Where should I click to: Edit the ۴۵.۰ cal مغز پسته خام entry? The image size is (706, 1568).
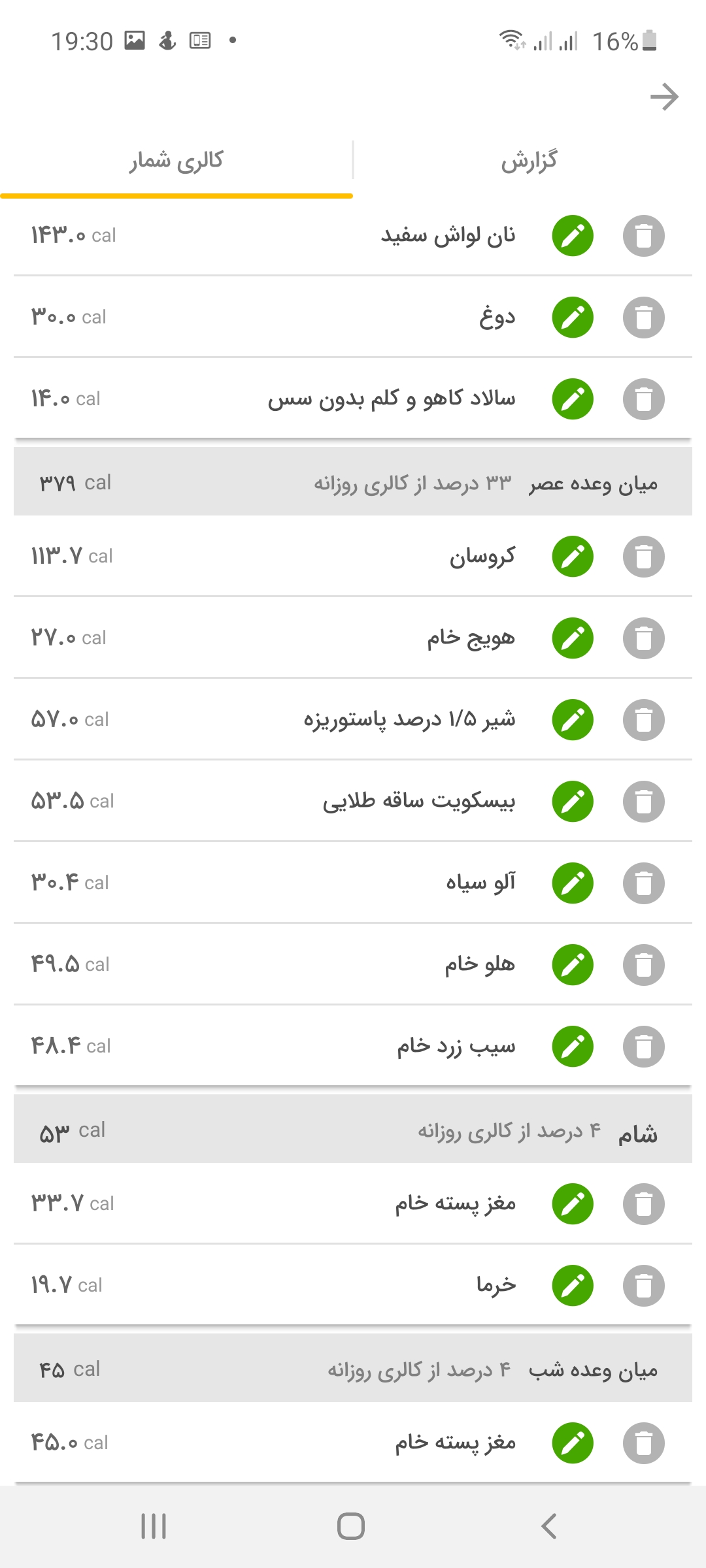pos(573,1443)
